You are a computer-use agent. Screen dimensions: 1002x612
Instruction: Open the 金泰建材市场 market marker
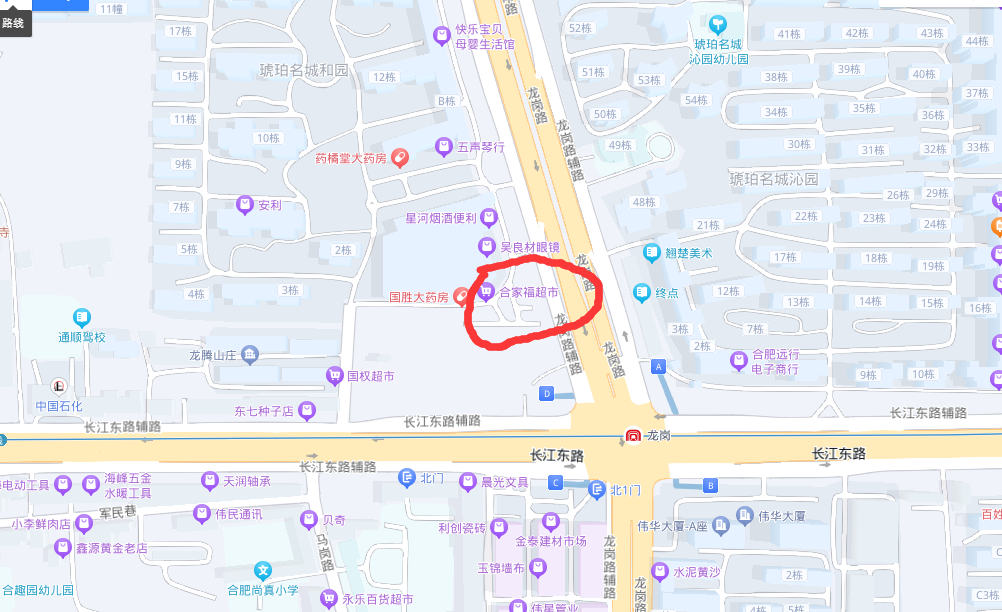pos(550,522)
